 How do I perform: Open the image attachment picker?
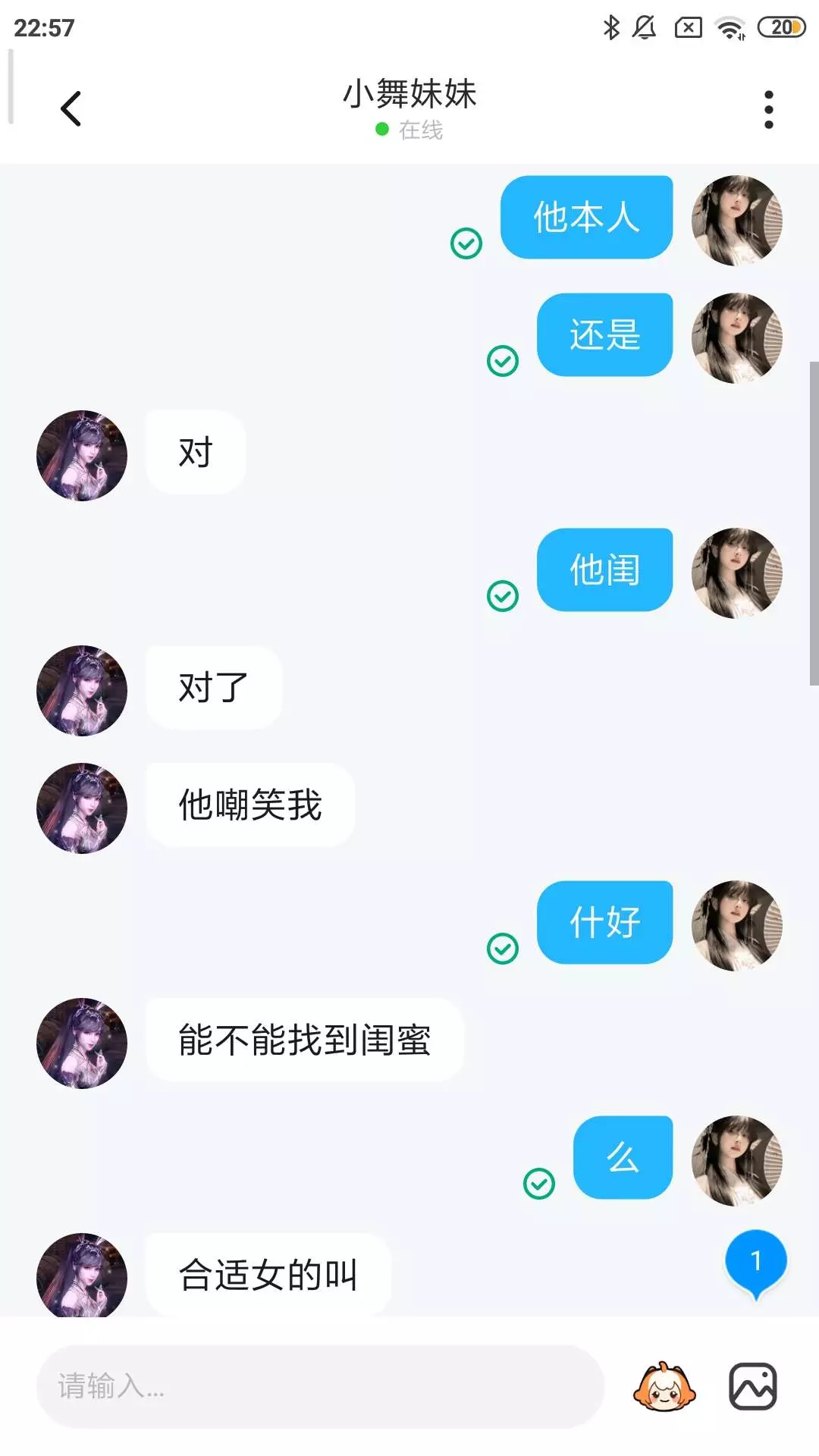[x=753, y=1386]
